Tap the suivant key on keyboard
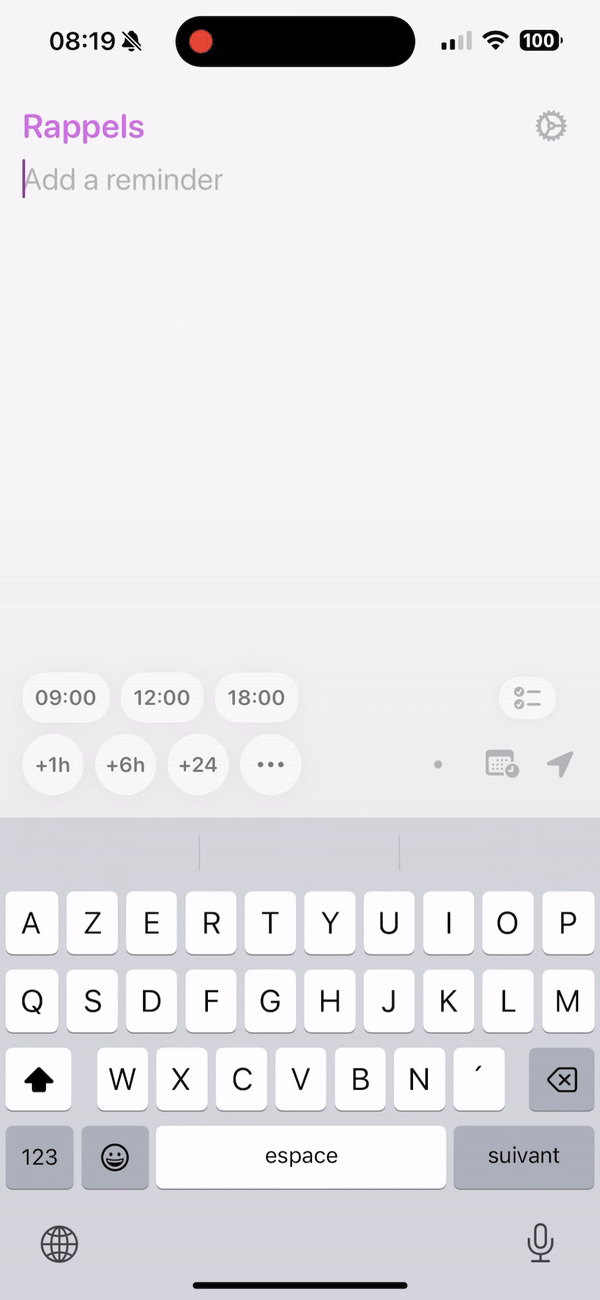 (x=523, y=1157)
